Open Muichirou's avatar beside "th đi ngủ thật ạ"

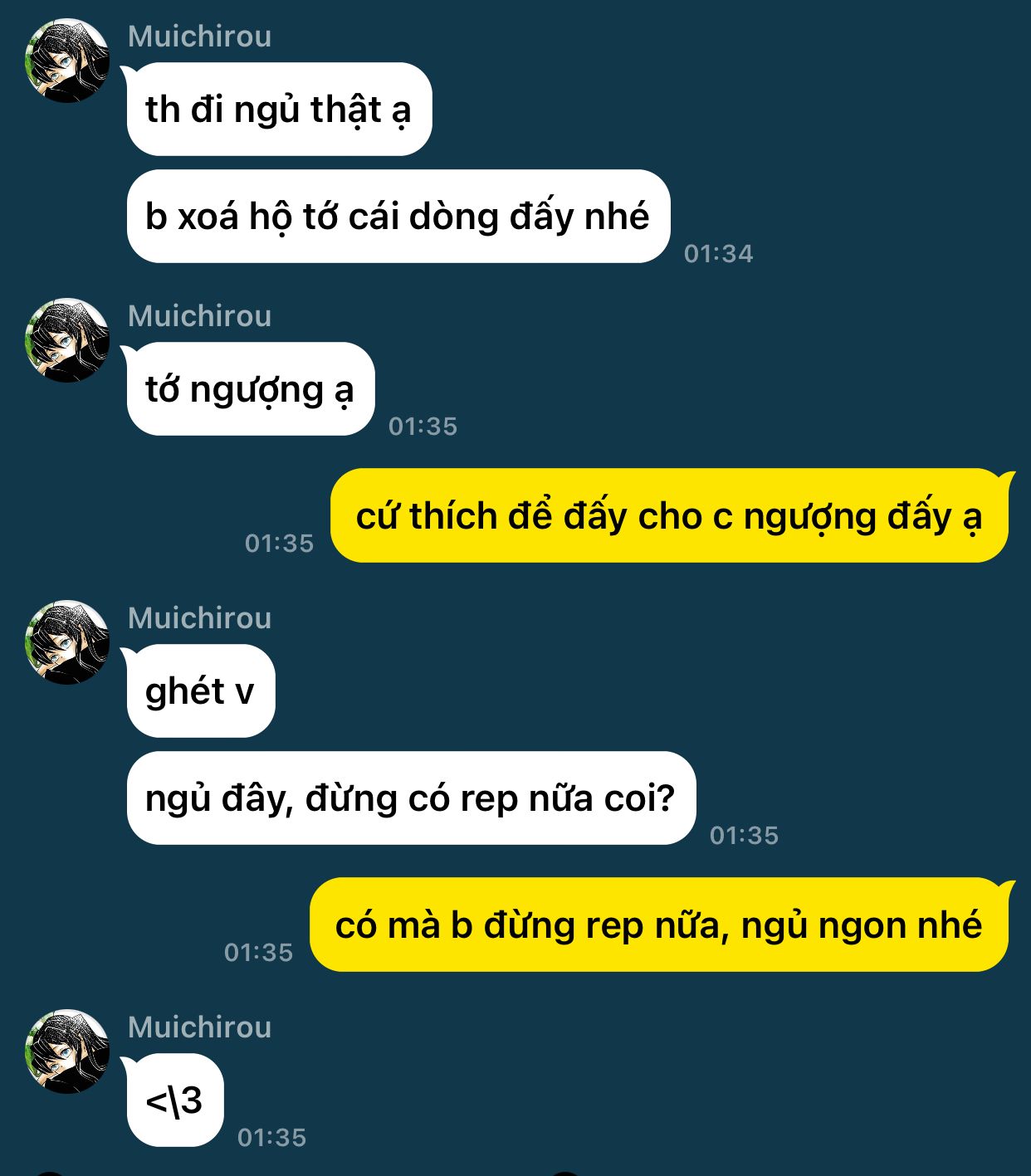point(67,61)
